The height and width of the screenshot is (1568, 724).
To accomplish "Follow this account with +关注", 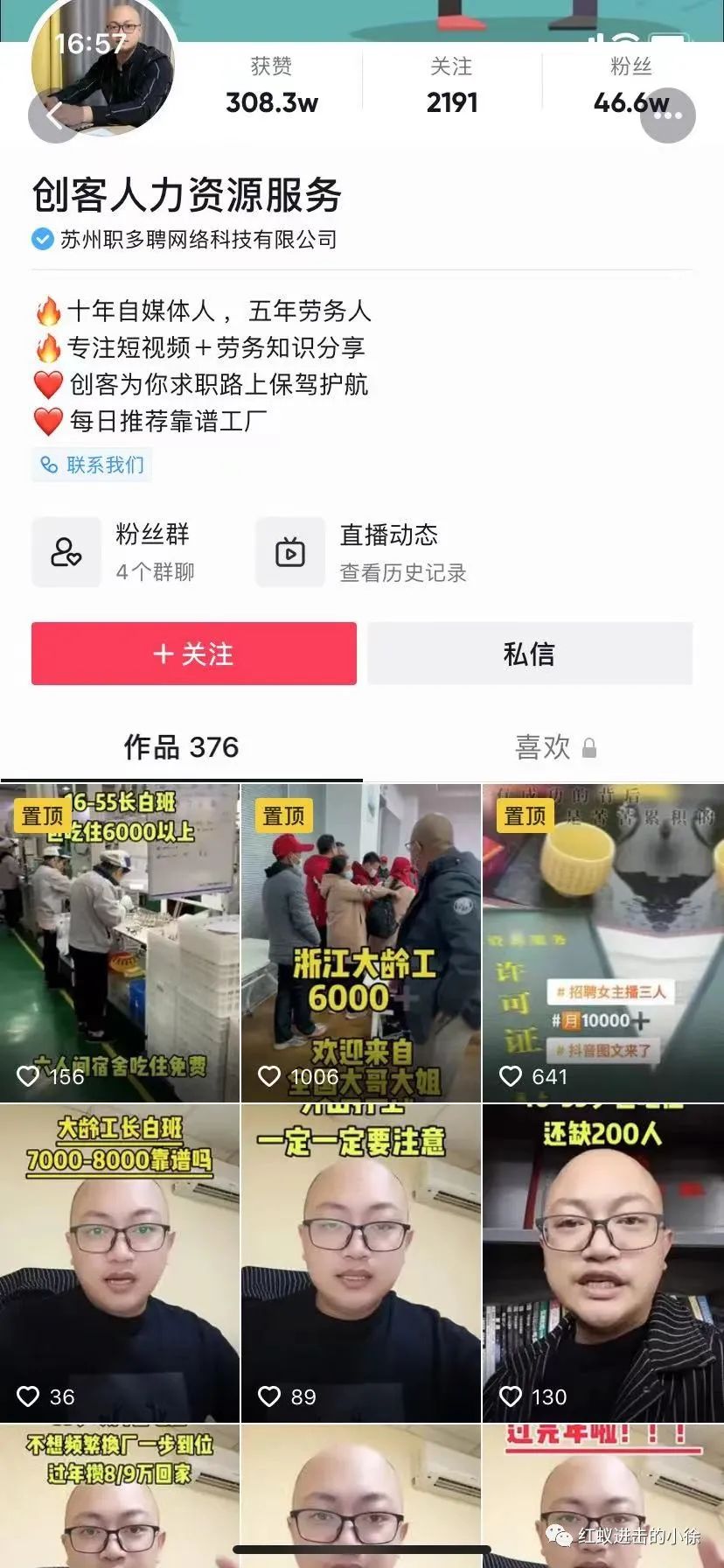I will click(x=194, y=654).
